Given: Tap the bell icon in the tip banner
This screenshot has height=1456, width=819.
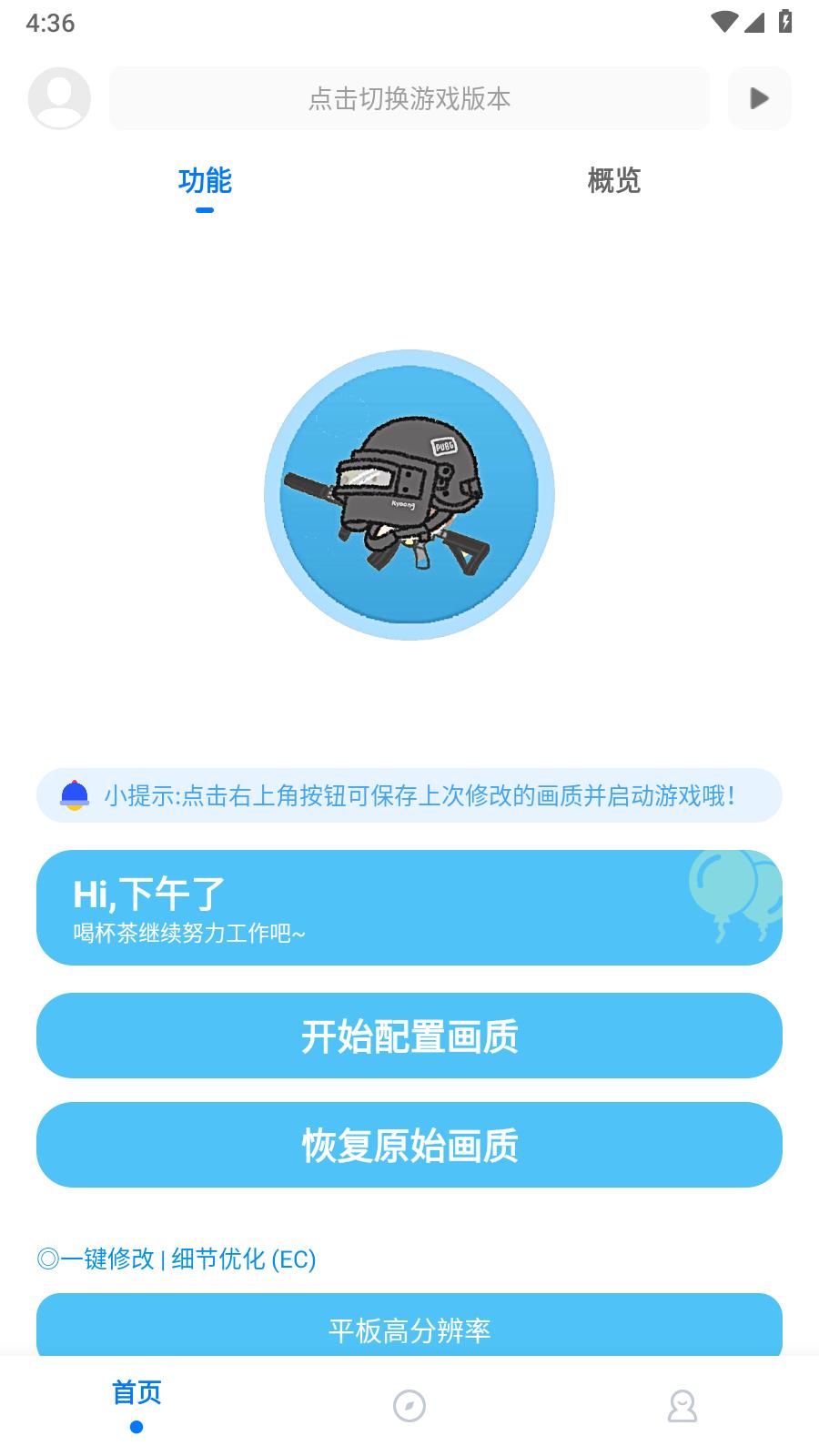Looking at the screenshot, I should pos(75,795).
